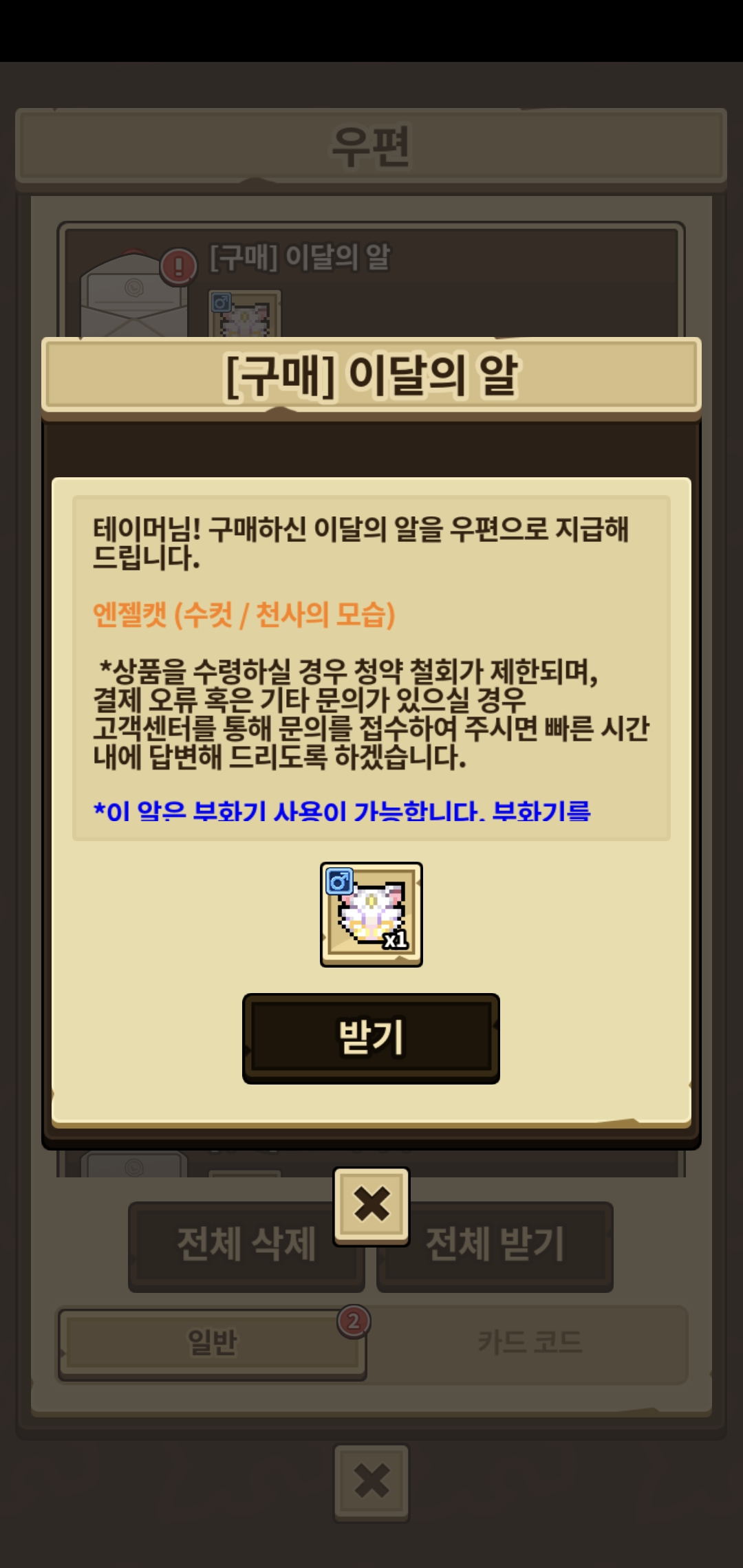Close the 이달의 알 mail popup
This screenshot has width=743, height=1568.
click(371, 1206)
